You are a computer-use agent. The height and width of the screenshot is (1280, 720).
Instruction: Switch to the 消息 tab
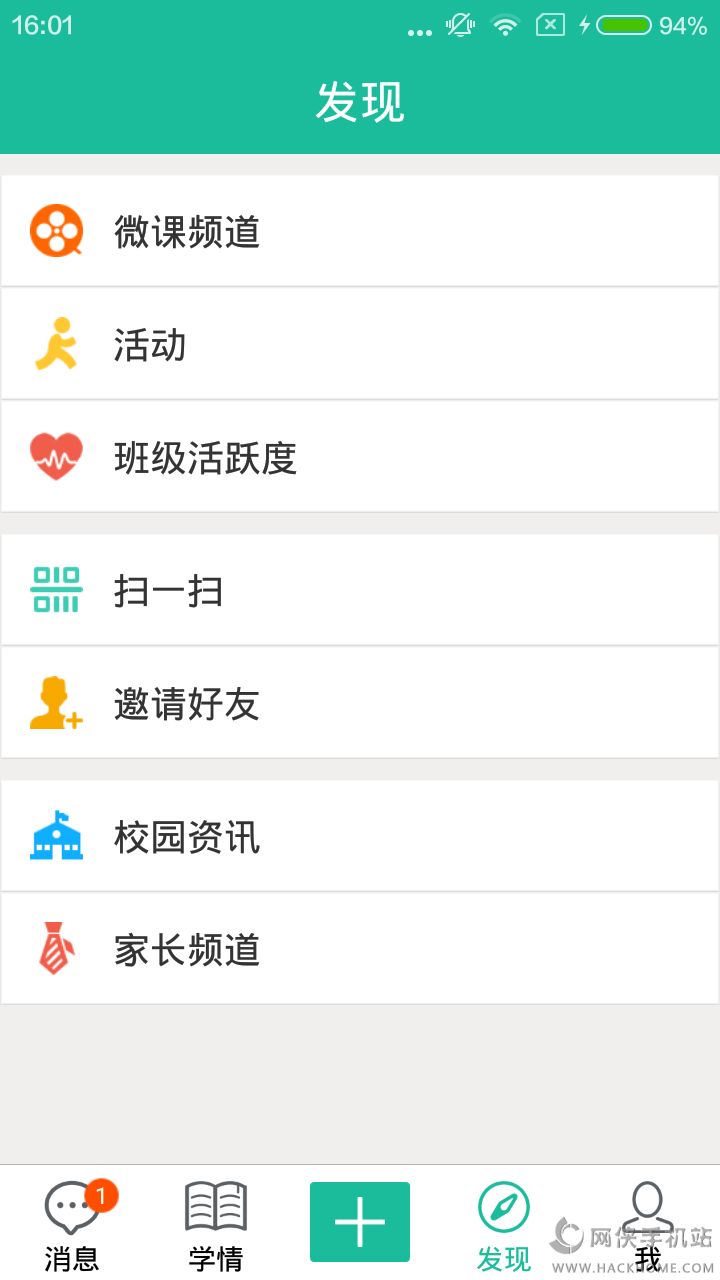(72, 1224)
